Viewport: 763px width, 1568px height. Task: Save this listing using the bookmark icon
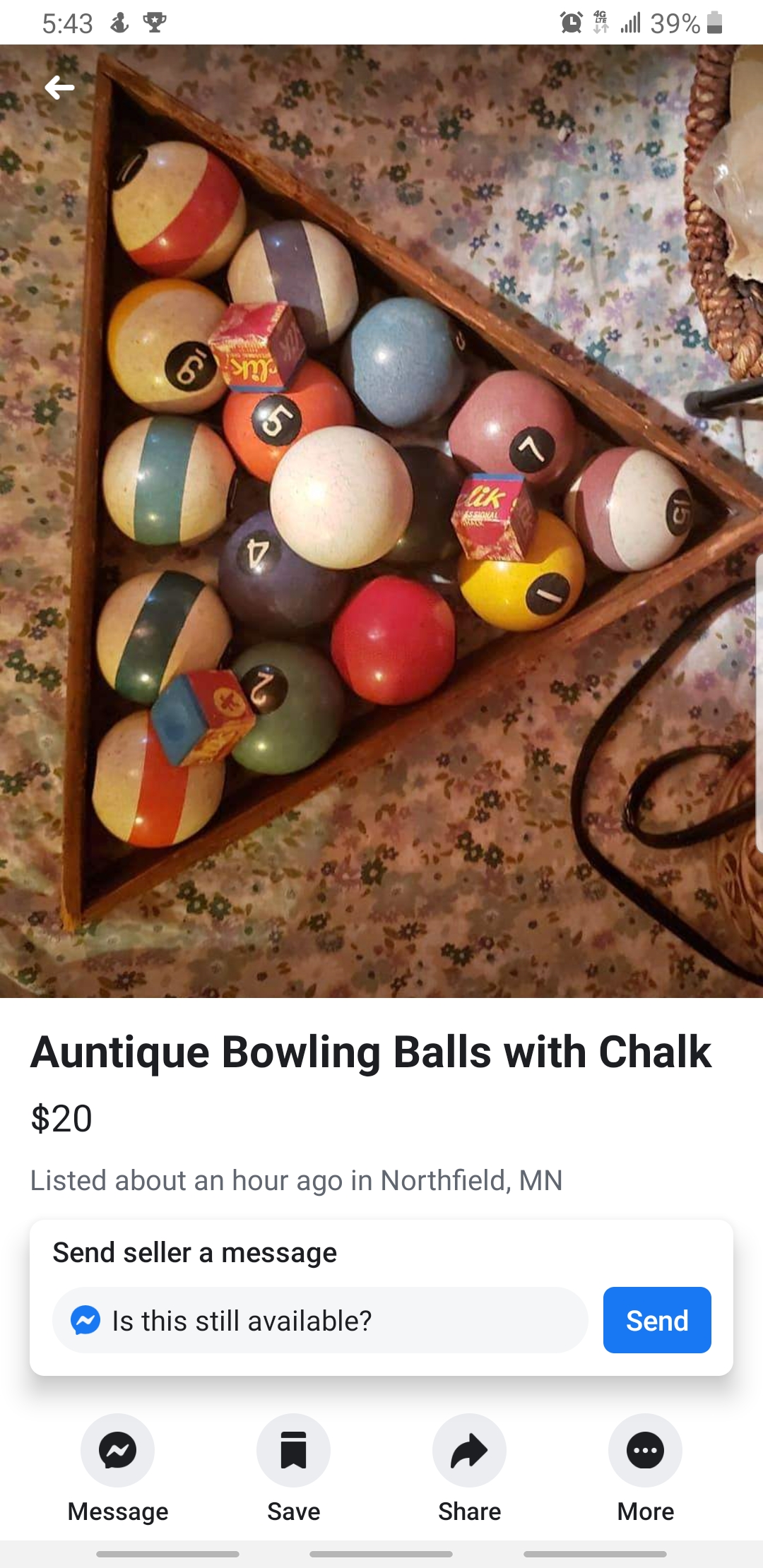coord(293,1449)
